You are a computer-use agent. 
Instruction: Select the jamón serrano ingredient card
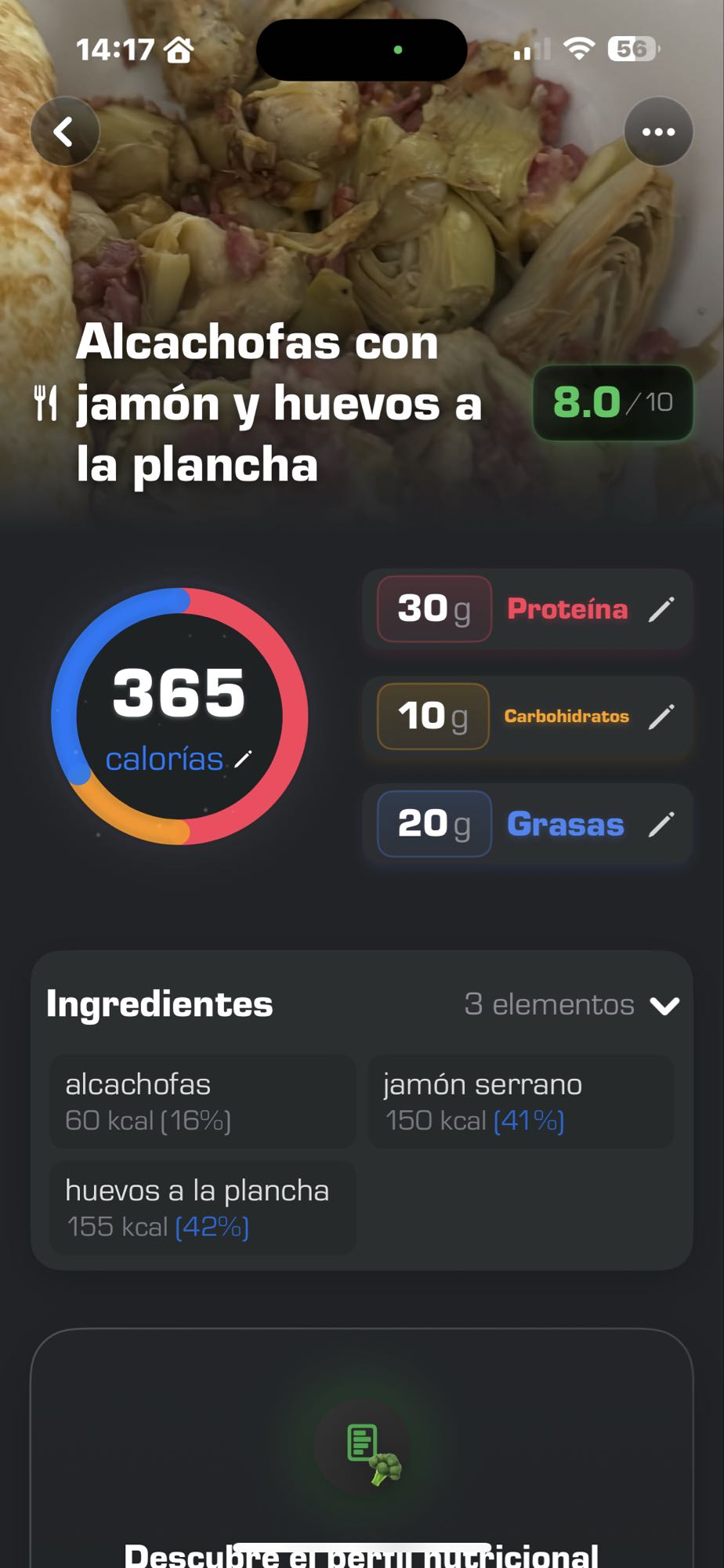520,1101
